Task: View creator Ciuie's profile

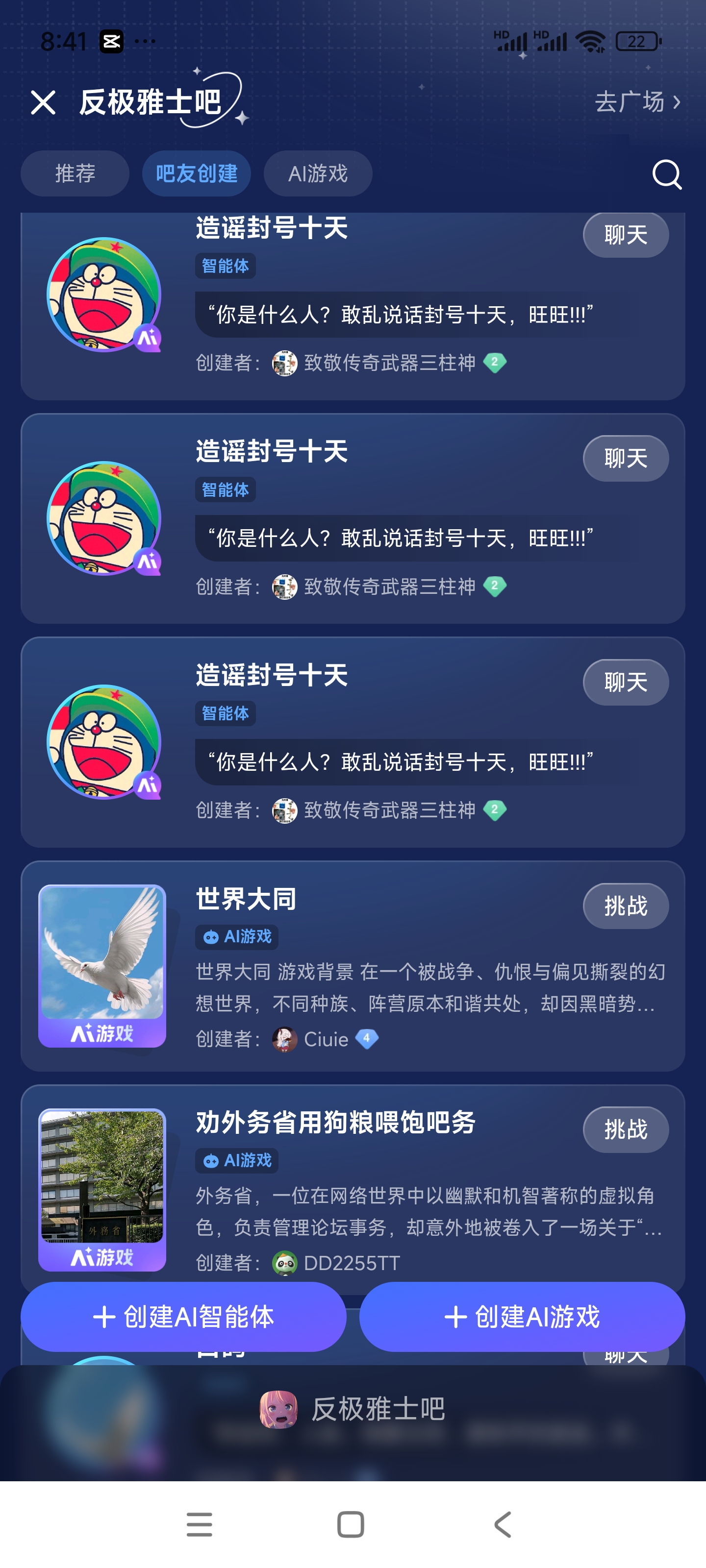Action: click(325, 1039)
